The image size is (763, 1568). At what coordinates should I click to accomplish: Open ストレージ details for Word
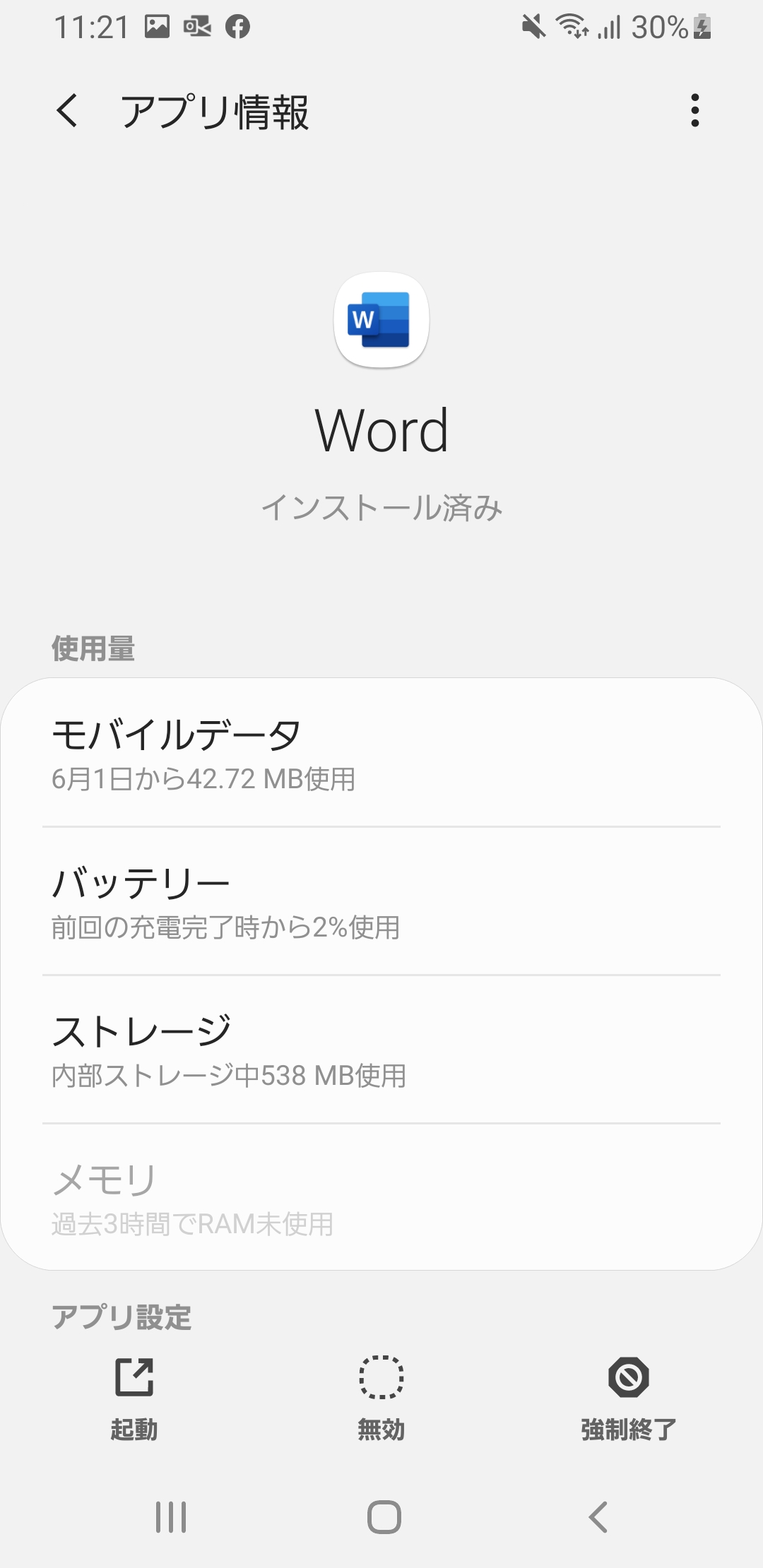point(381,1050)
